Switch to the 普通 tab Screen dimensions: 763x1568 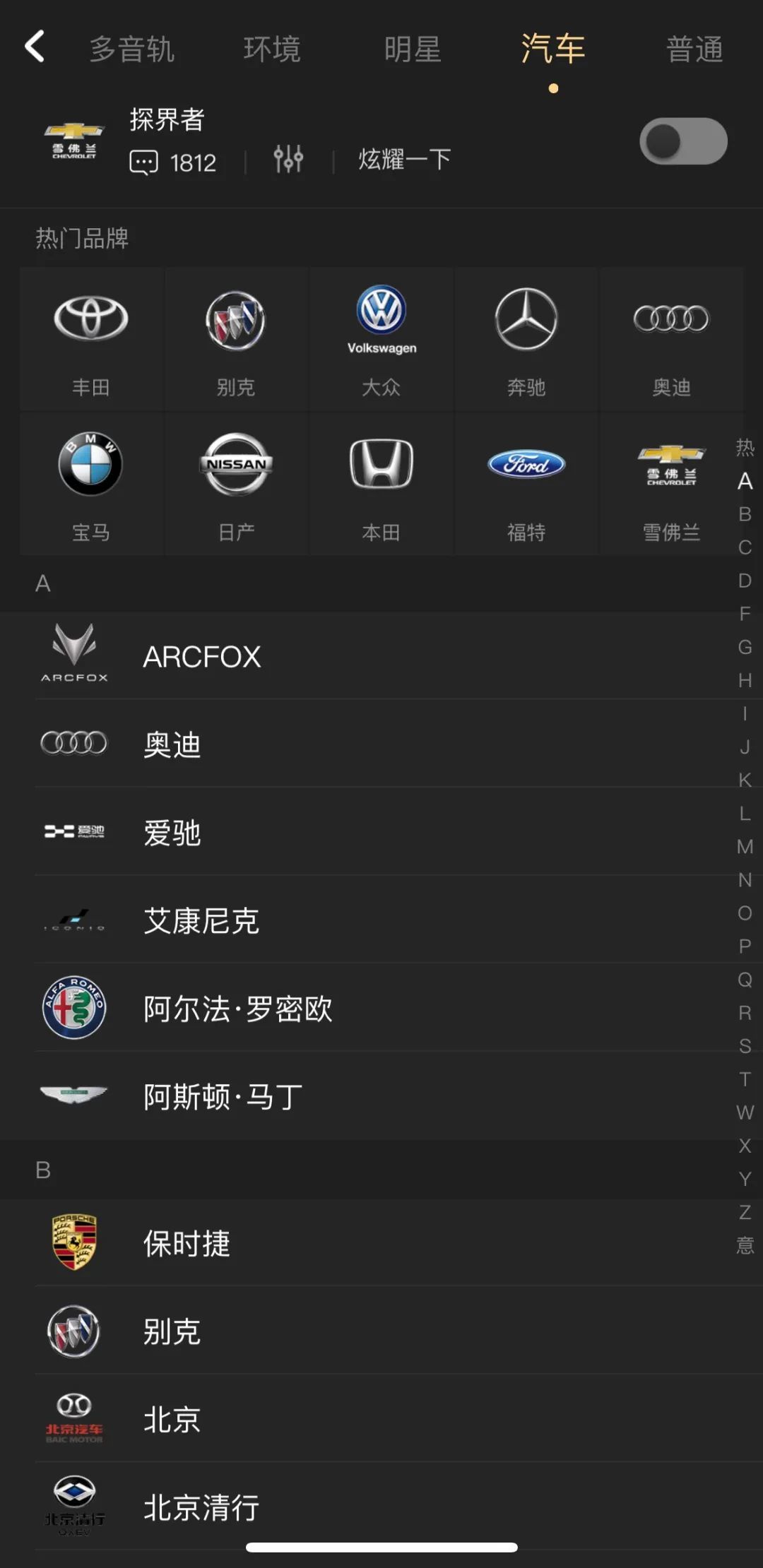click(695, 49)
